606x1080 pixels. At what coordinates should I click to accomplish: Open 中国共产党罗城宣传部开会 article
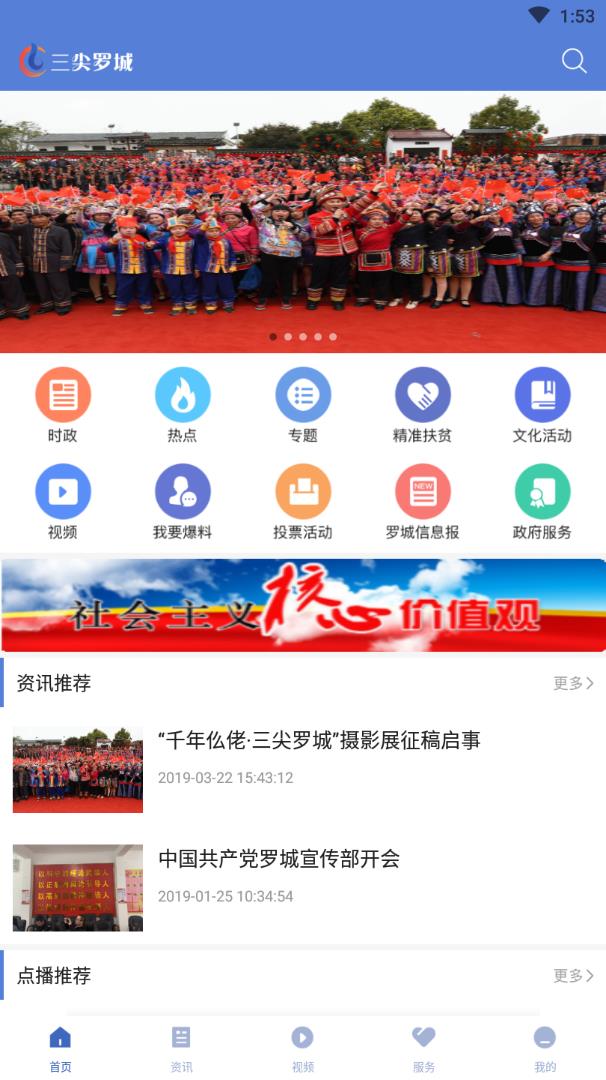tap(279, 859)
